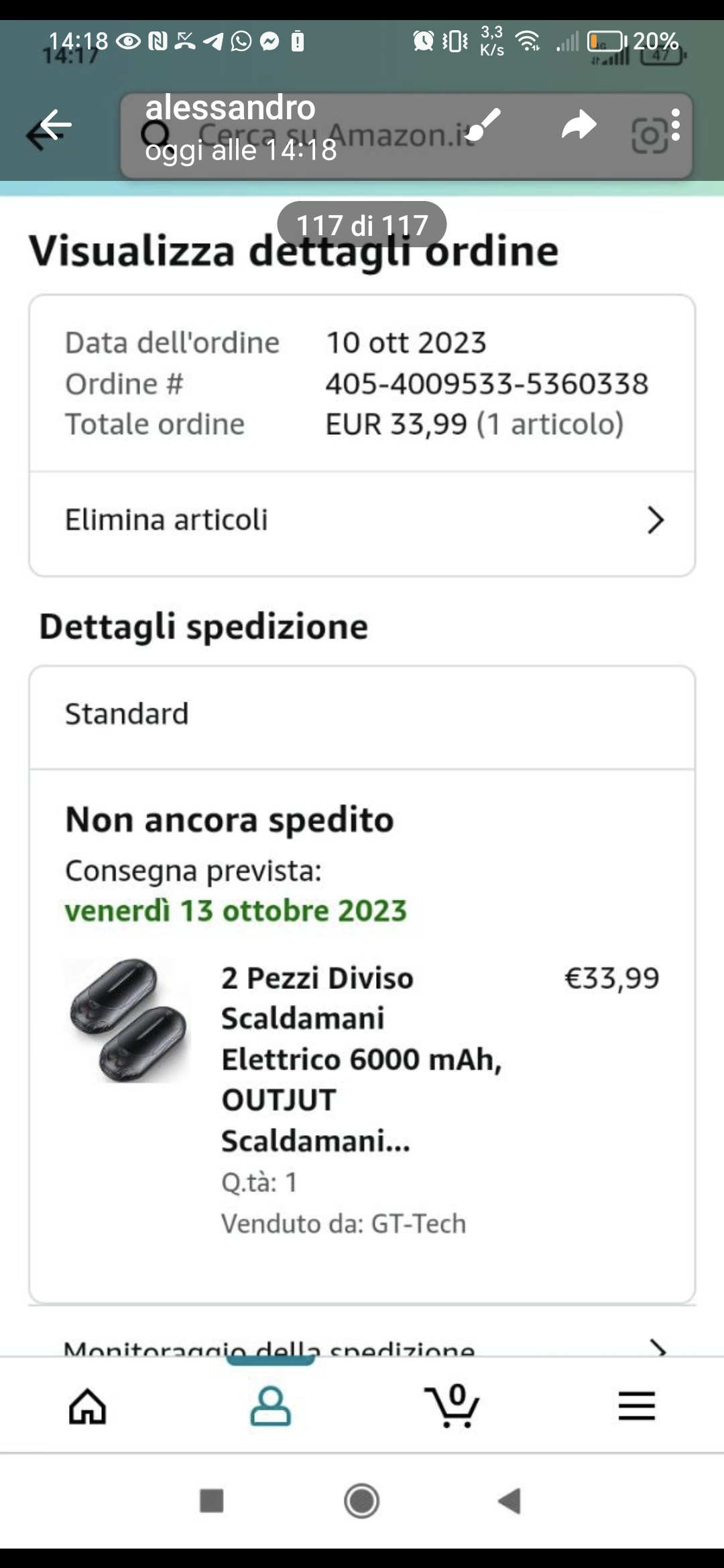
Task: Tap the system back triangle
Action: point(509,1501)
